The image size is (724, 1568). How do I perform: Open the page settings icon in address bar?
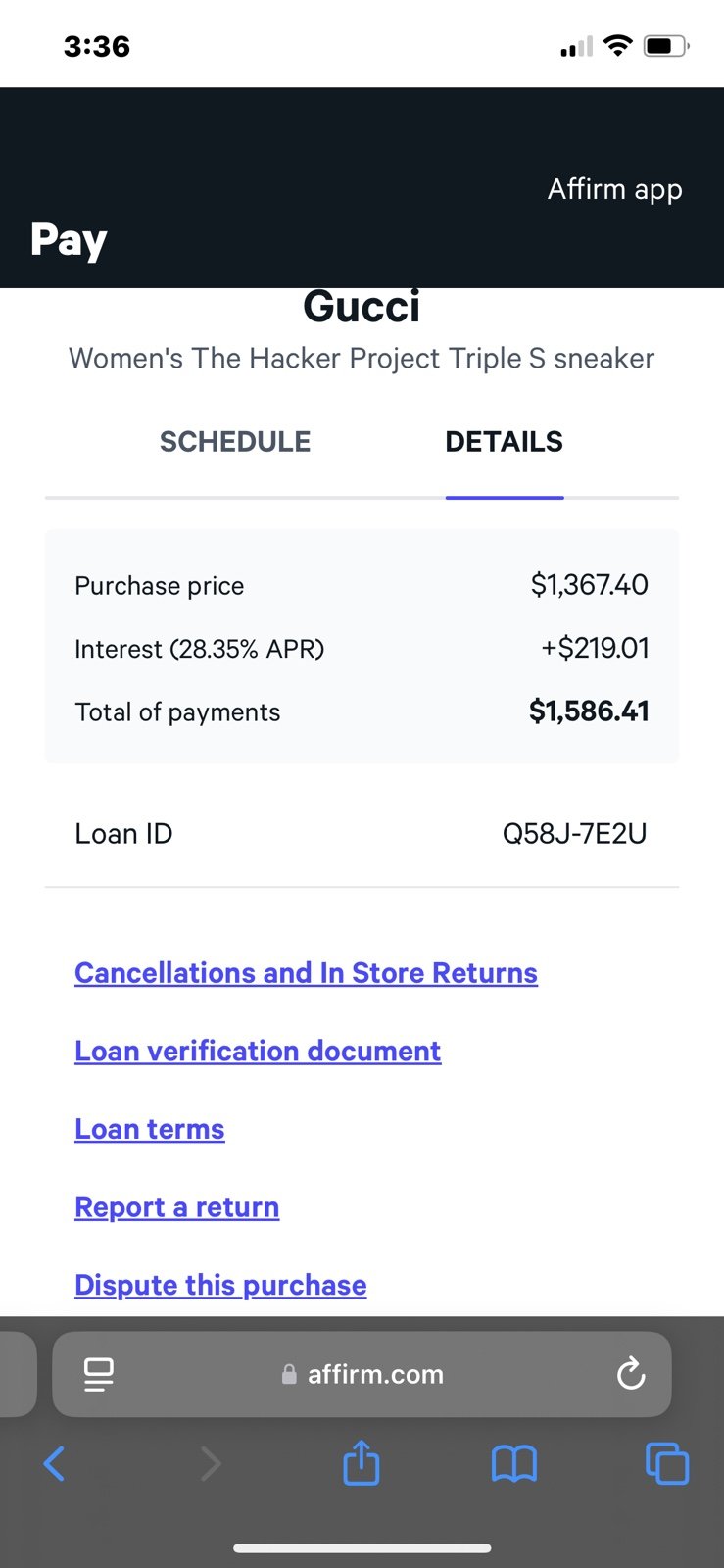click(x=98, y=1374)
